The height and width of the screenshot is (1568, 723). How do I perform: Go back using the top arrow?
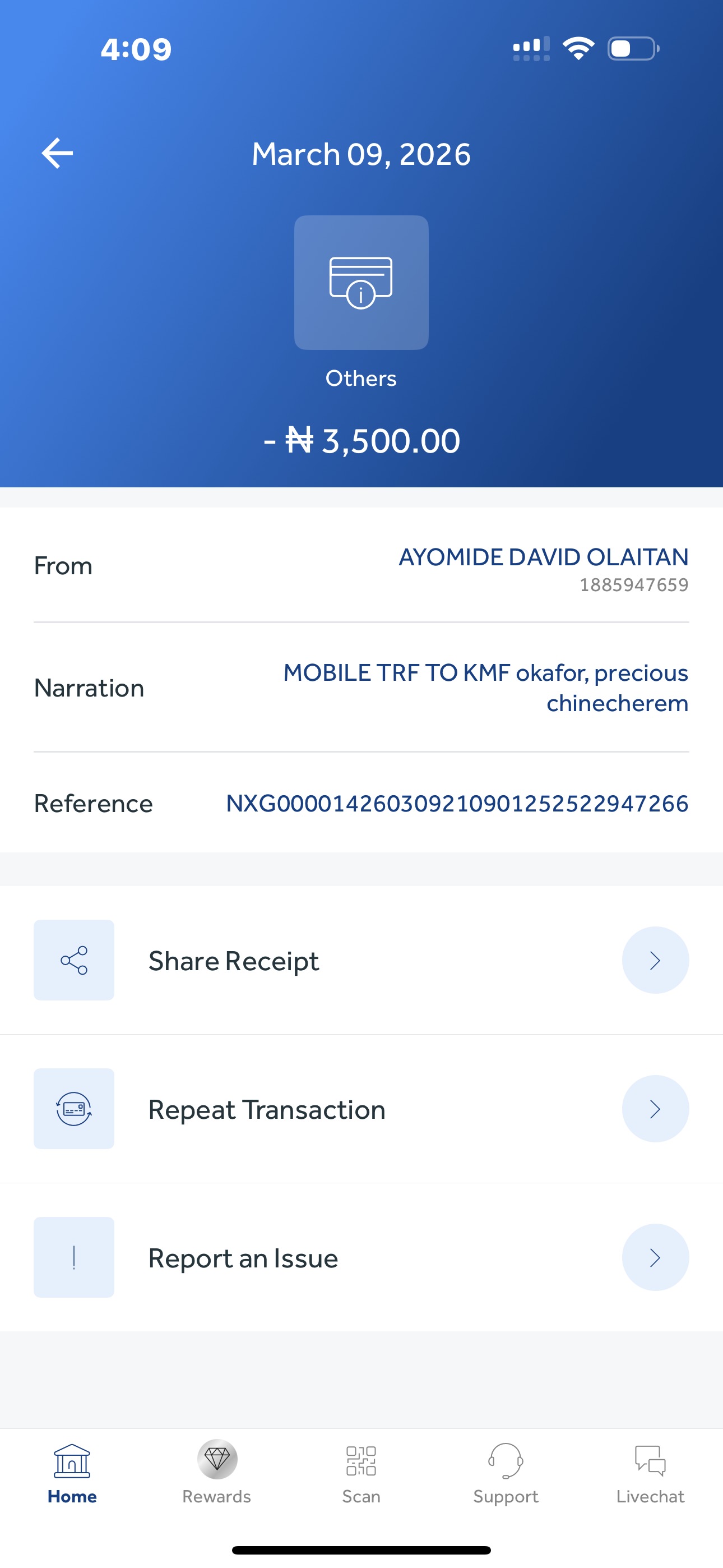(57, 153)
